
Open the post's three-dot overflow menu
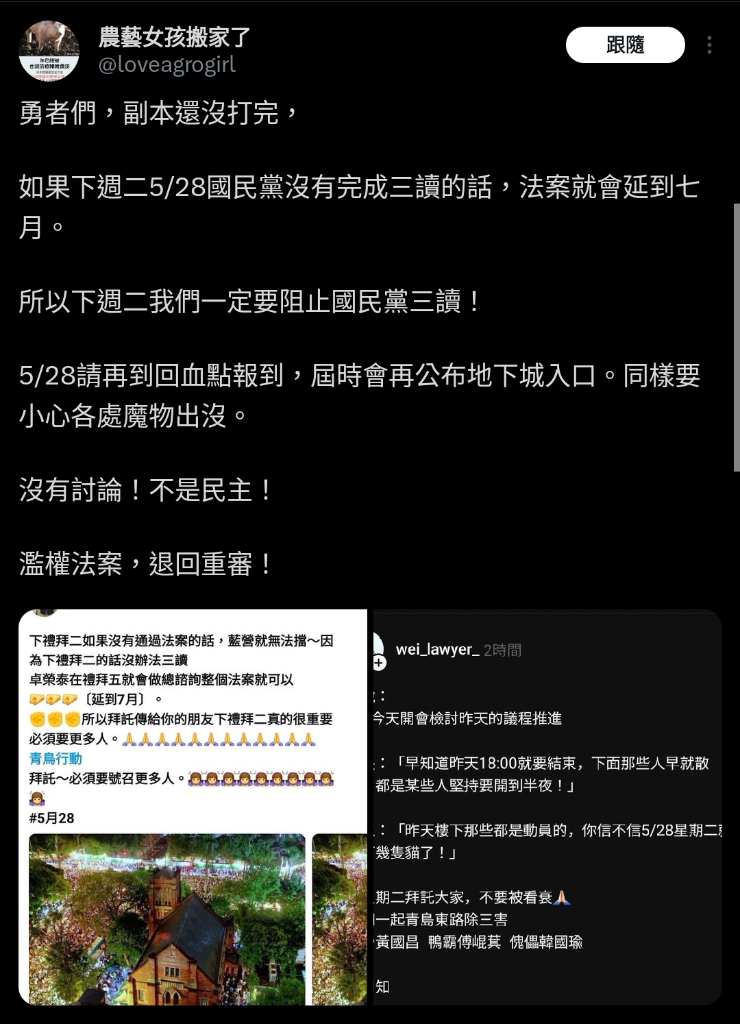(x=709, y=45)
